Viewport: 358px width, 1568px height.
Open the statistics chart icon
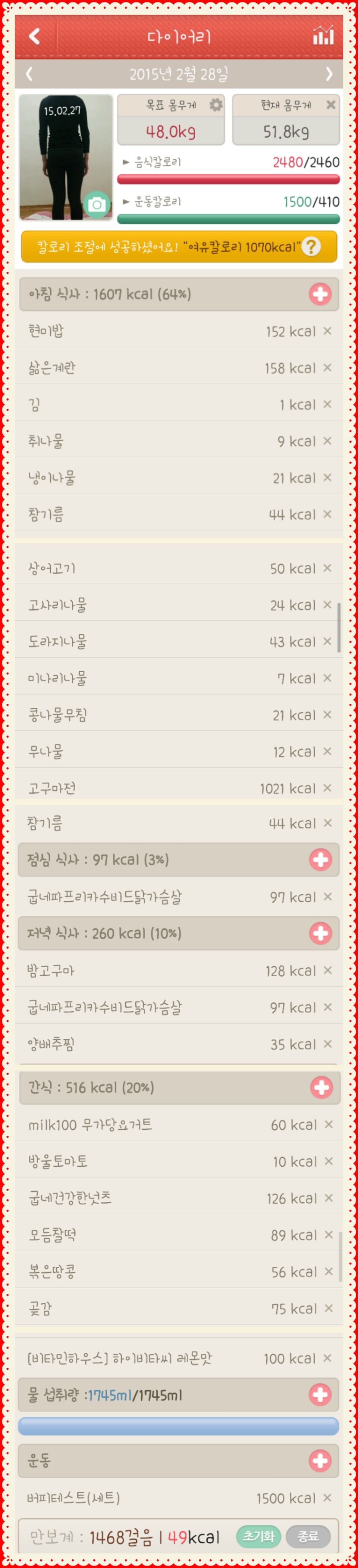coord(323,36)
